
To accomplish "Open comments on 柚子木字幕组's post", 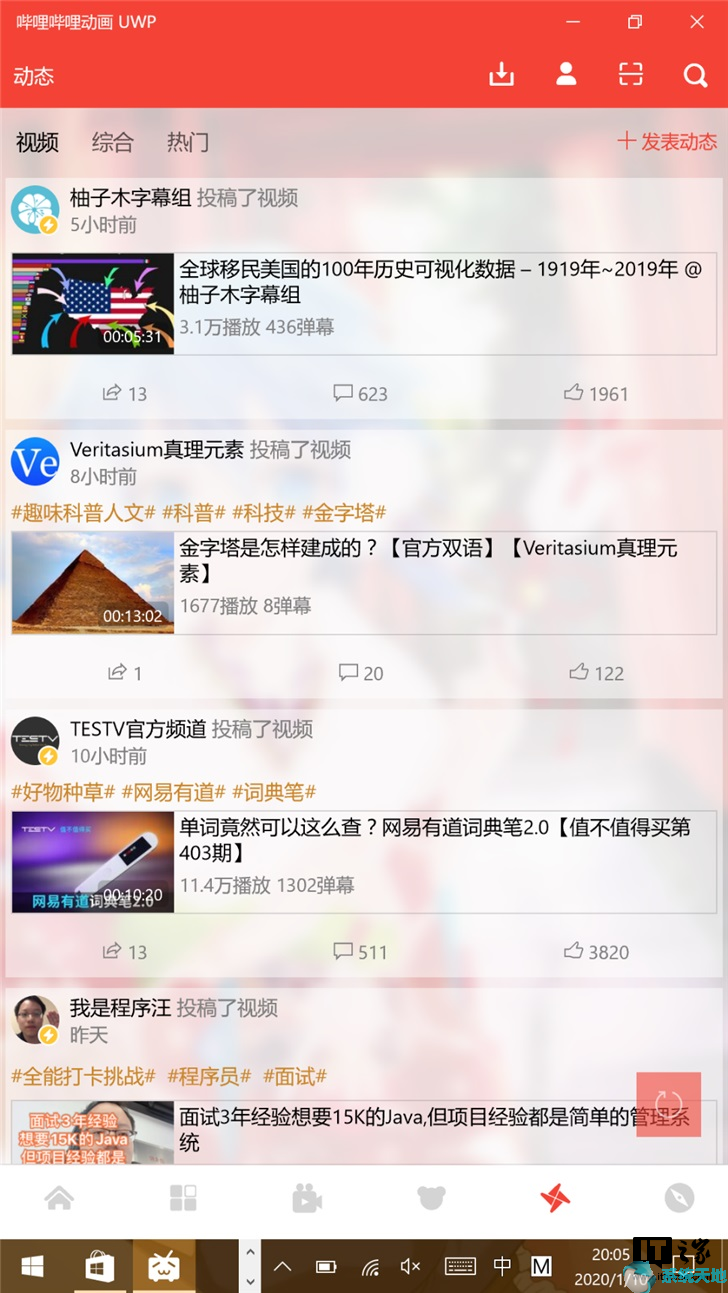I will pyautogui.click(x=360, y=393).
